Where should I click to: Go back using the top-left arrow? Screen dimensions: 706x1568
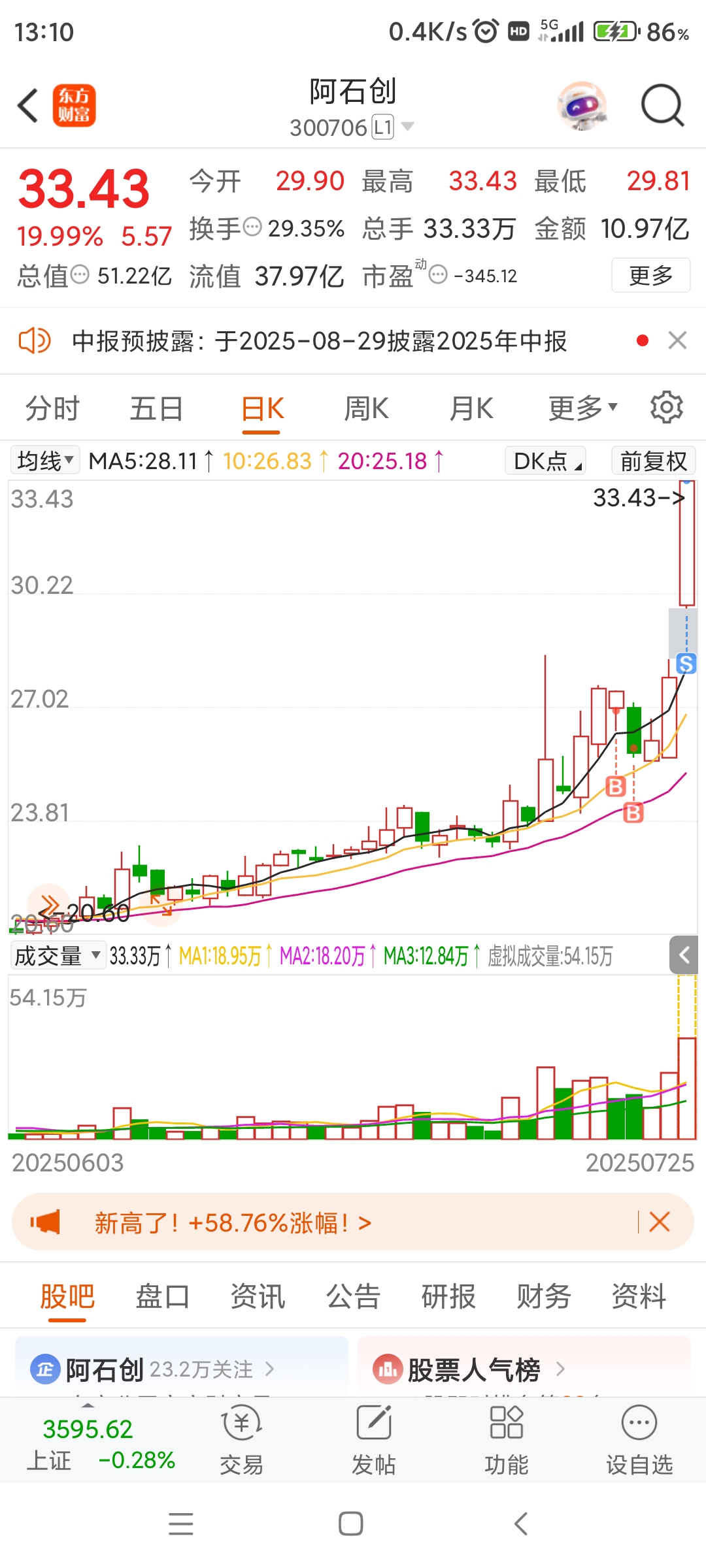pos(28,105)
